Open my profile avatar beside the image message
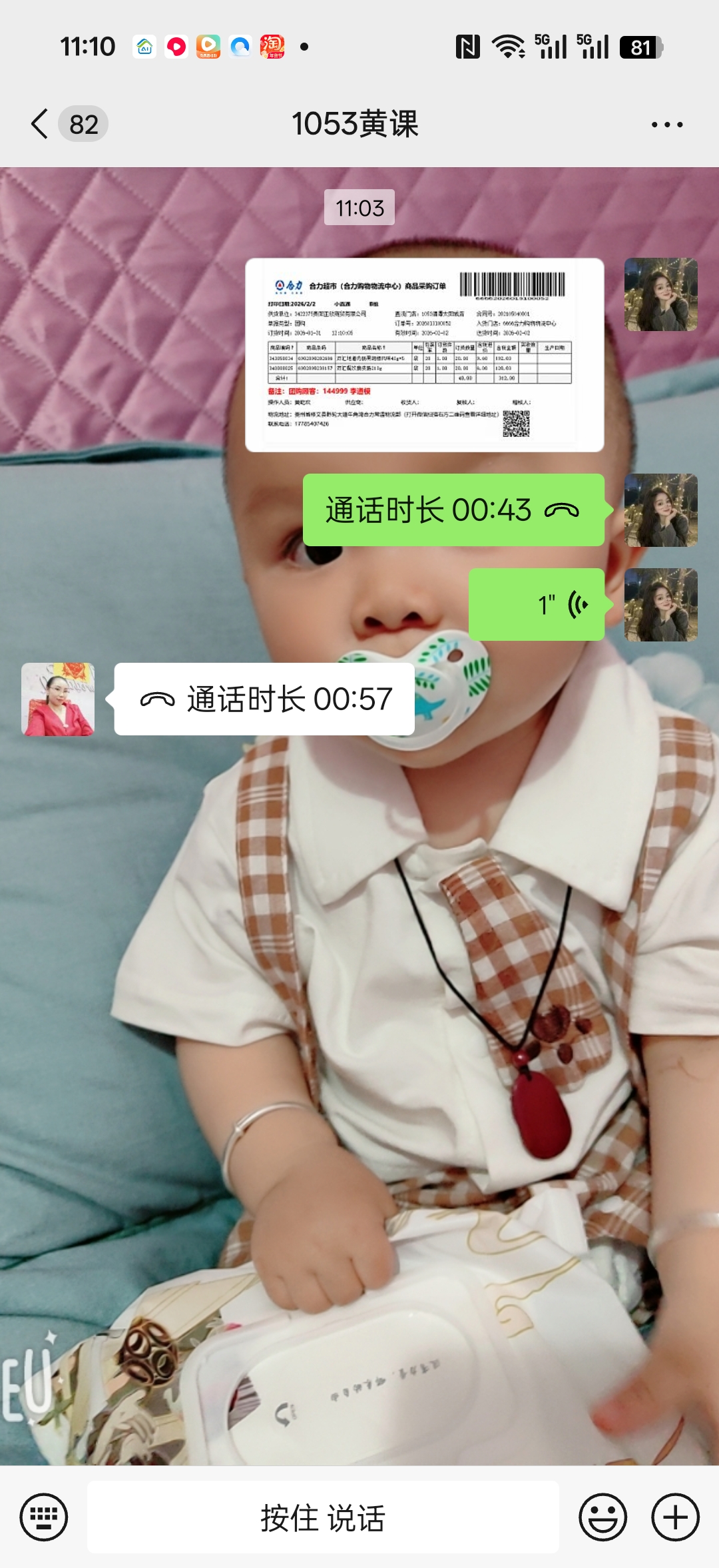Screen dimensions: 719x1568 click(x=660, y=294)
